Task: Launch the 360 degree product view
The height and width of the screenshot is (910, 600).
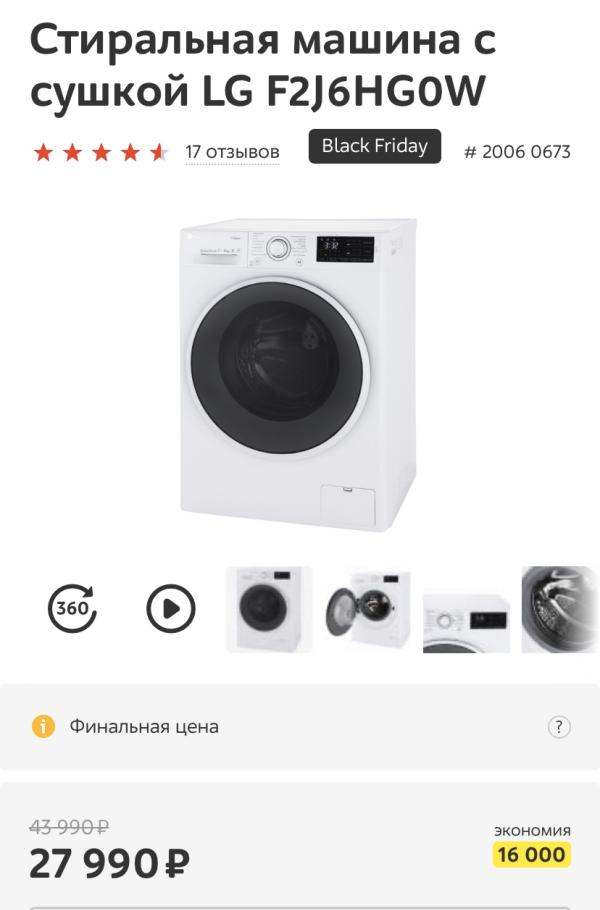Action: point(72,607)
